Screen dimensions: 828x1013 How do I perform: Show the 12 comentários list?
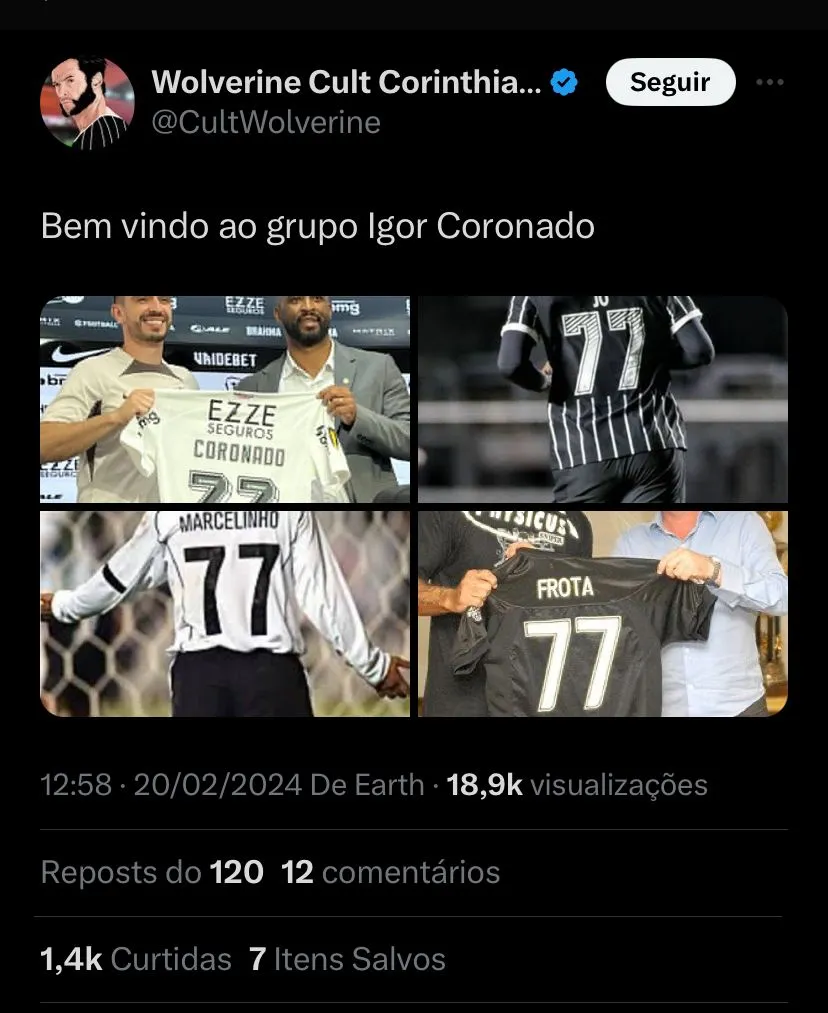point(391,872)
